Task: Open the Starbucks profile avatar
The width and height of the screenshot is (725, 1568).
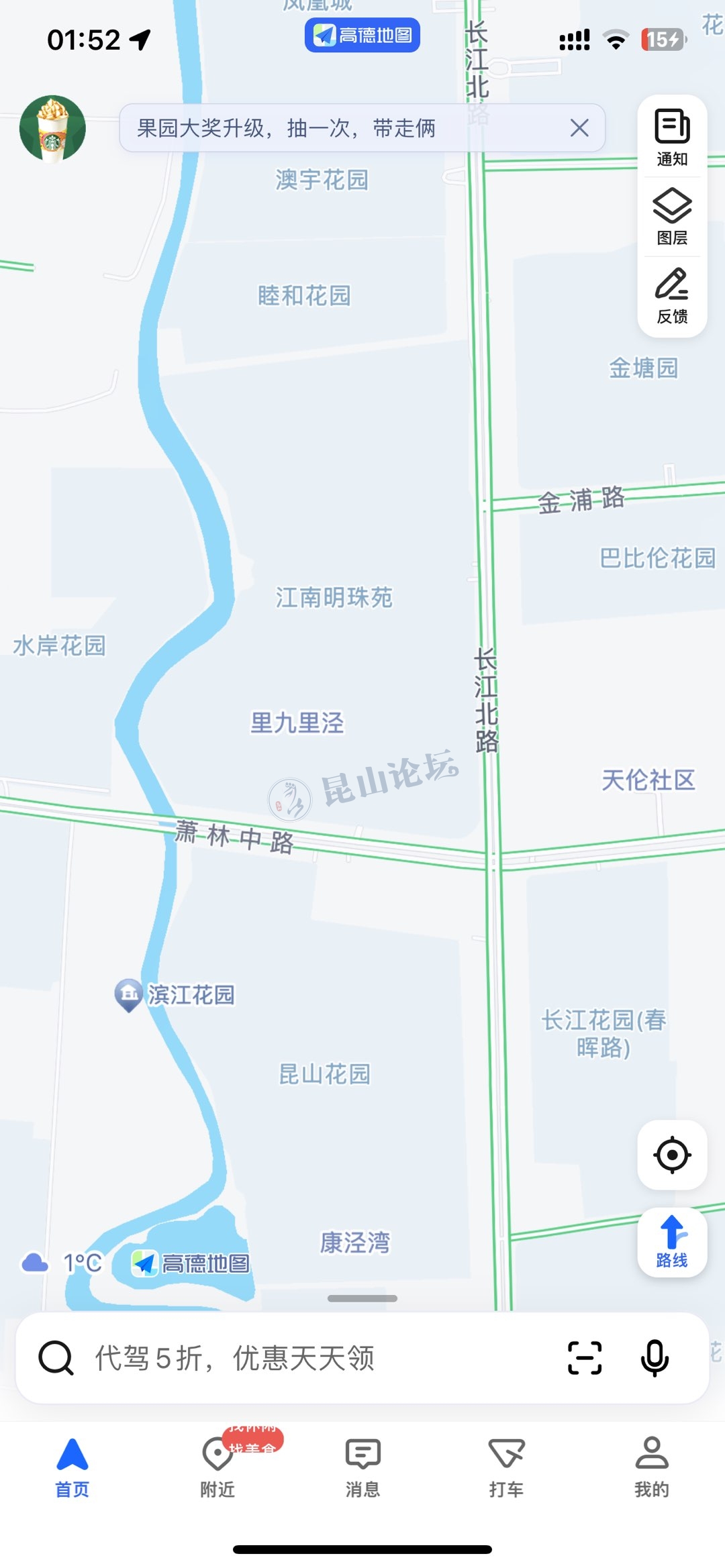Action: 52,129
